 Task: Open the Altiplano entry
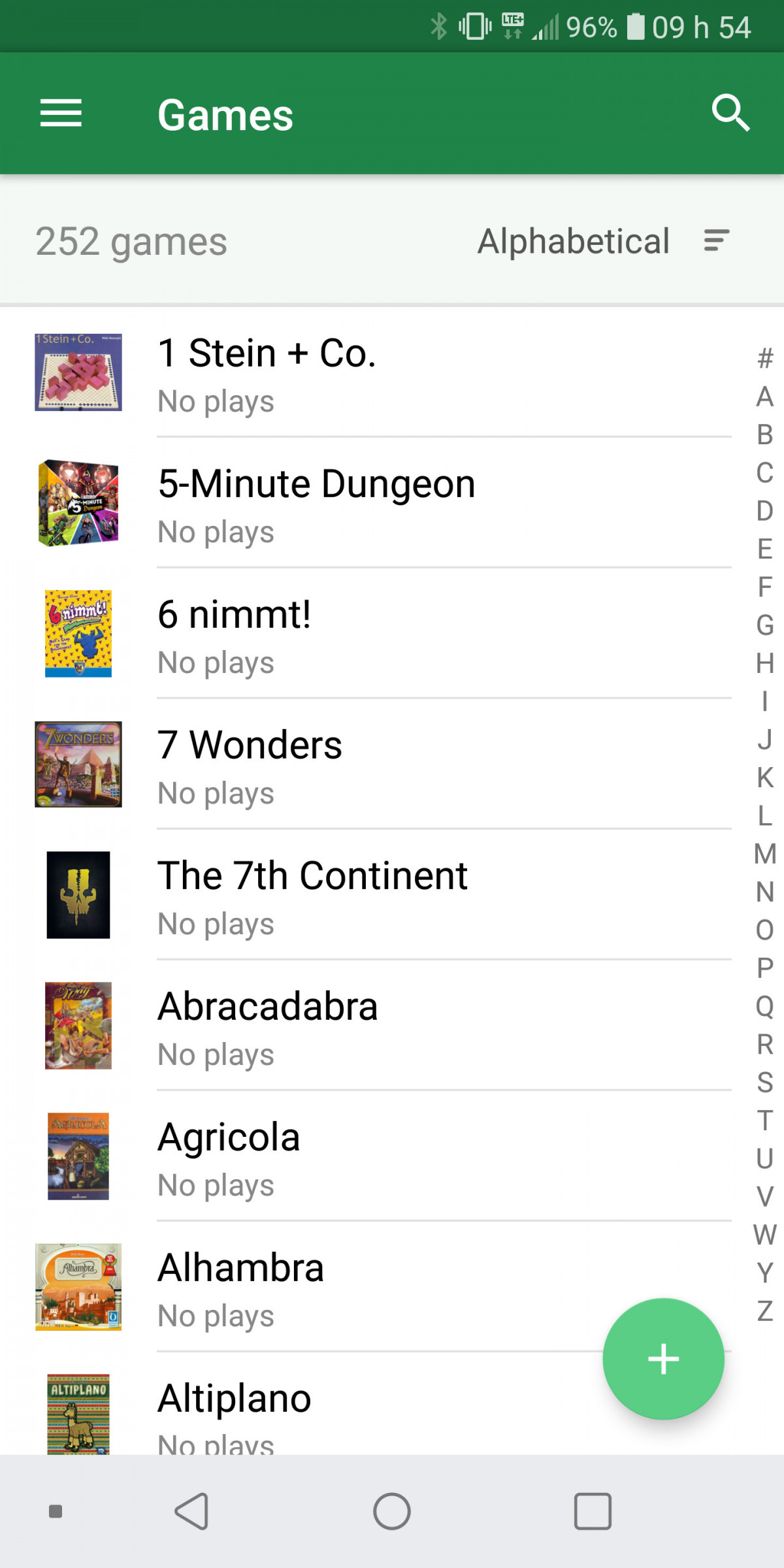tap(379, 1411)
